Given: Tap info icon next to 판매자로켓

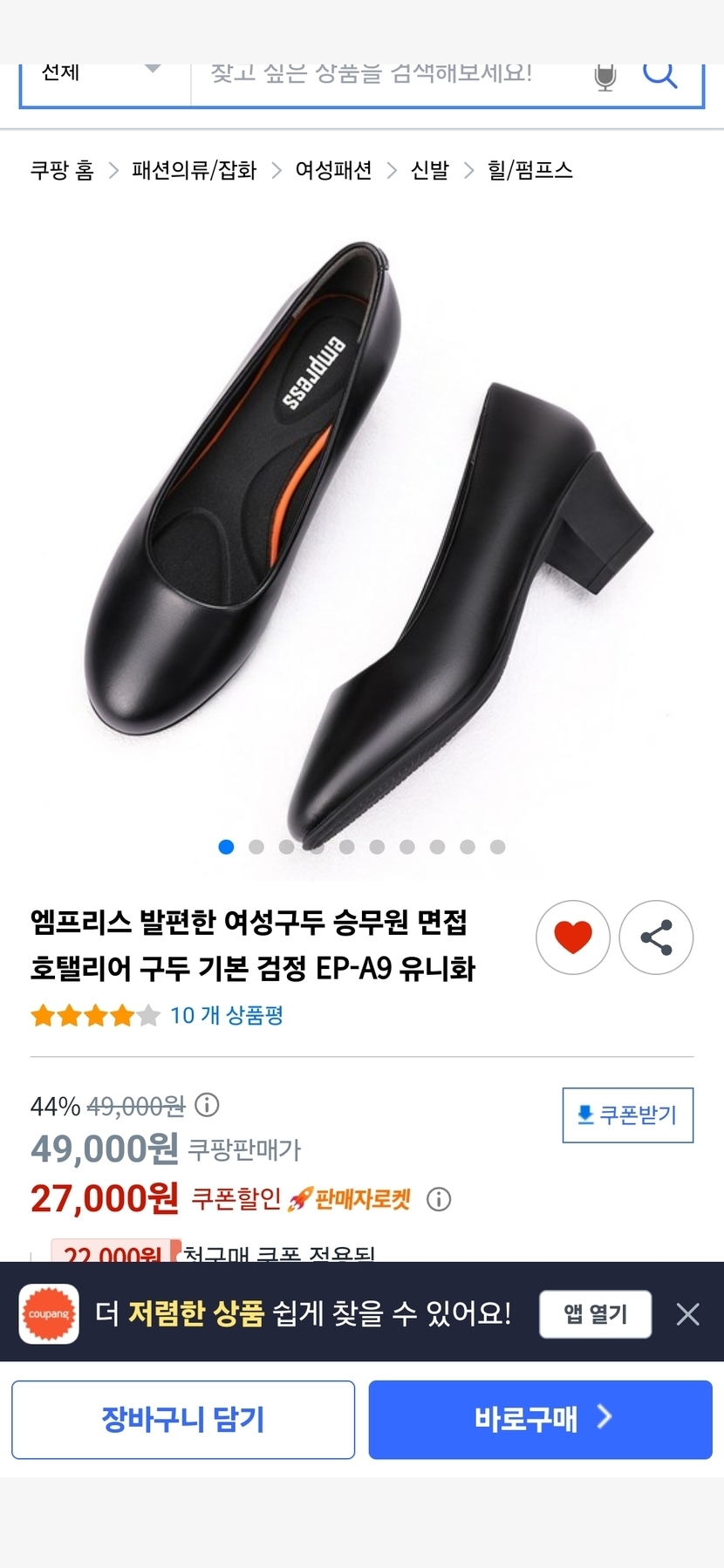Looking at the screenshot, I should (x=439, y=1200).
